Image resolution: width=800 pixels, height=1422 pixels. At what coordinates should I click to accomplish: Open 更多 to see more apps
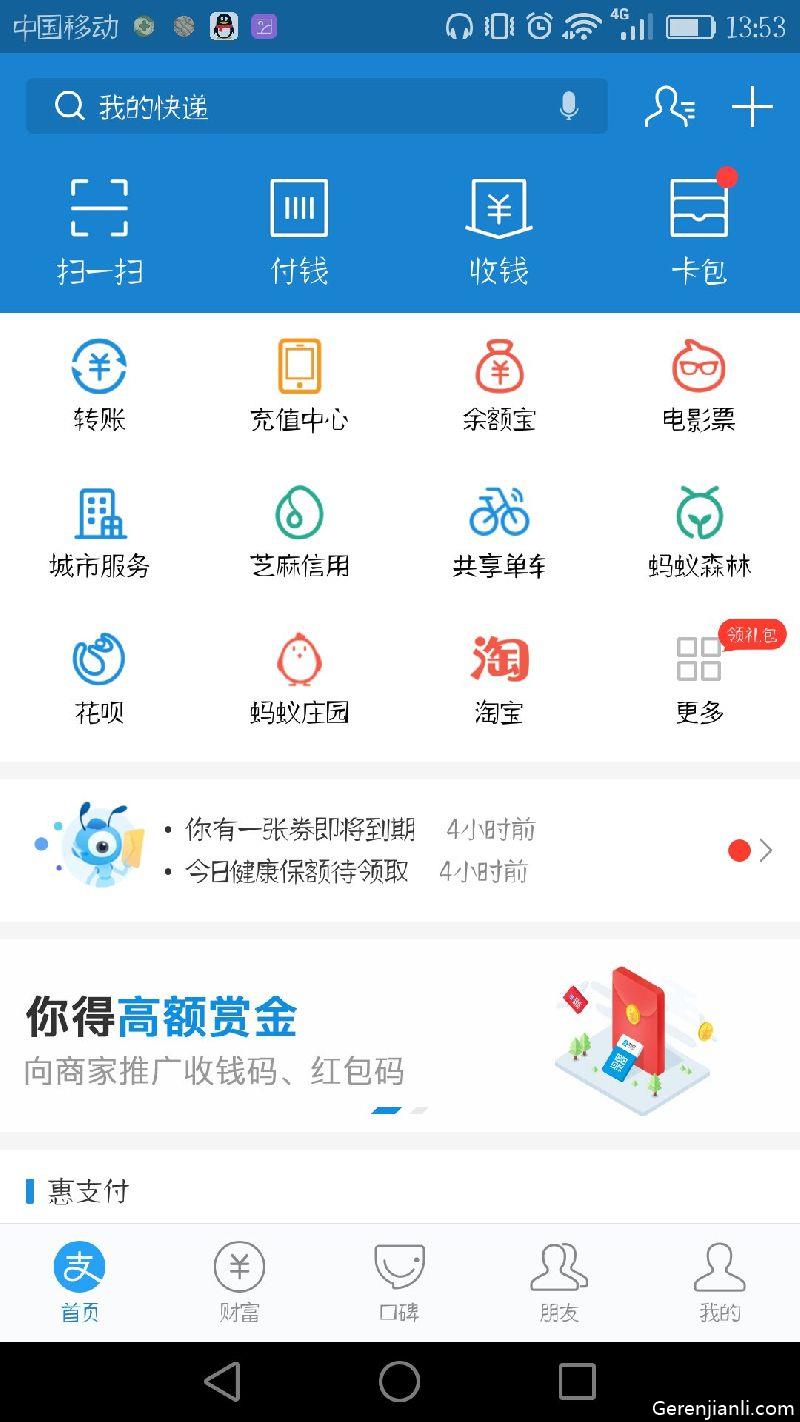[x=699, y=678]
